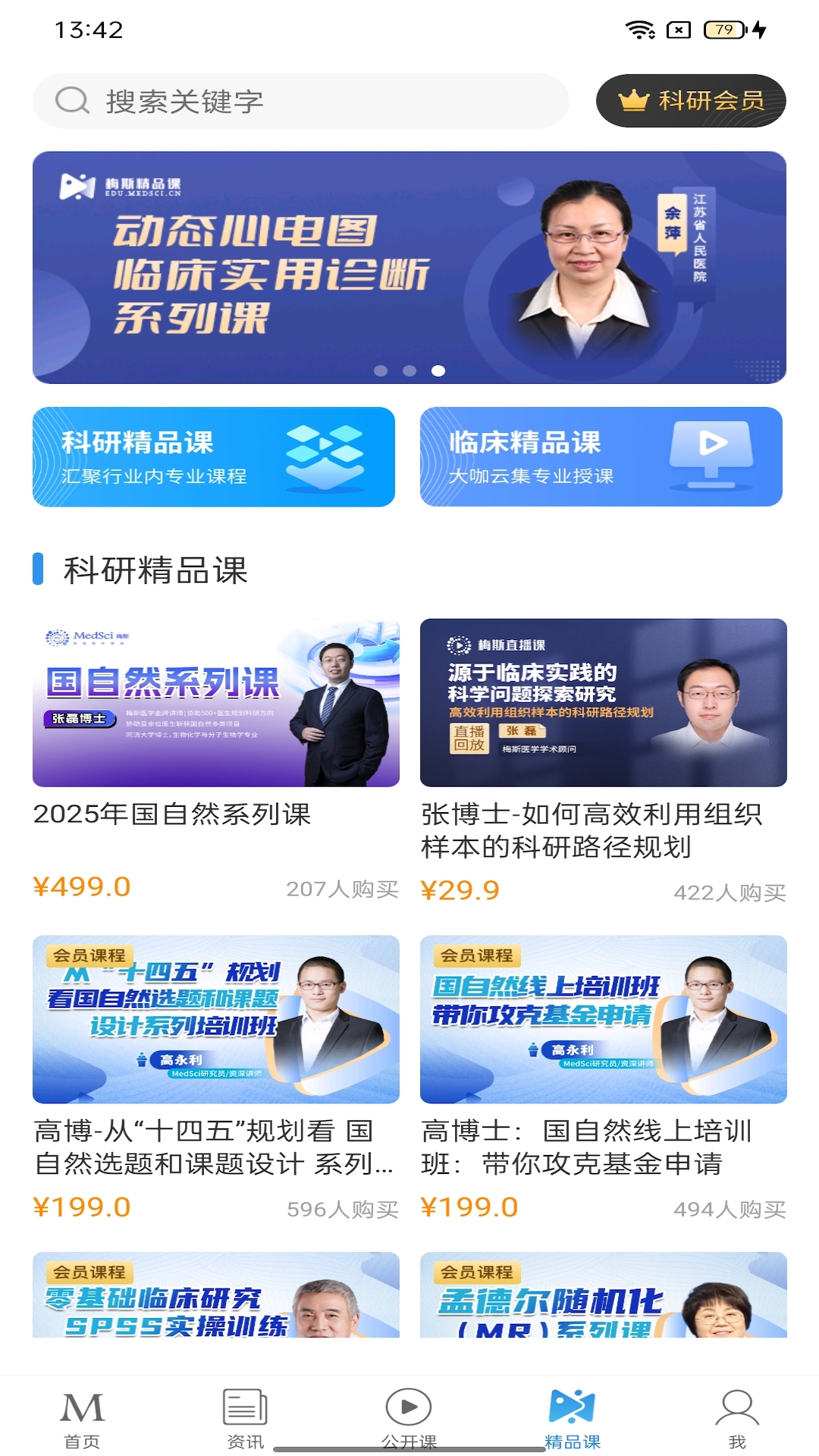Open the 动态心电图 banner advertisement

409,265
